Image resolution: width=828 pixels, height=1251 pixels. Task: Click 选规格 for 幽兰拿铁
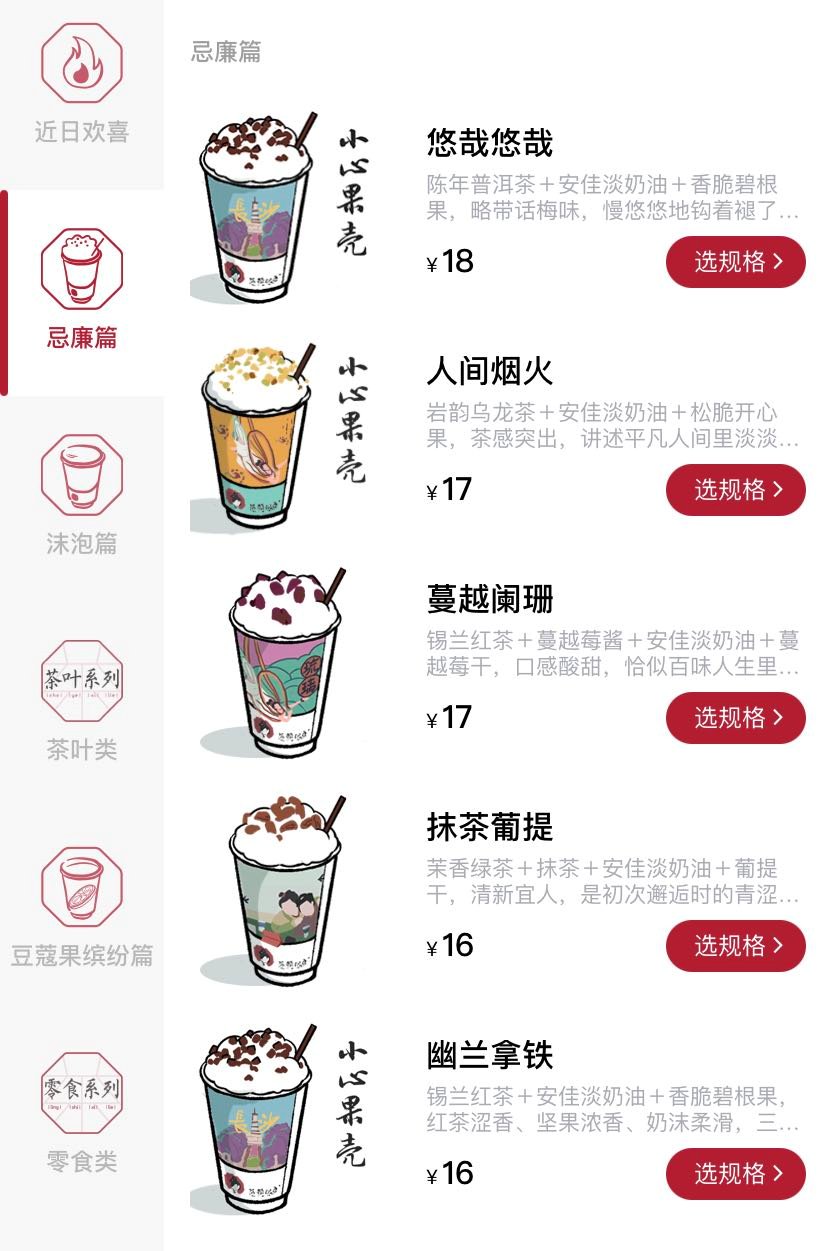point(735,1175)
